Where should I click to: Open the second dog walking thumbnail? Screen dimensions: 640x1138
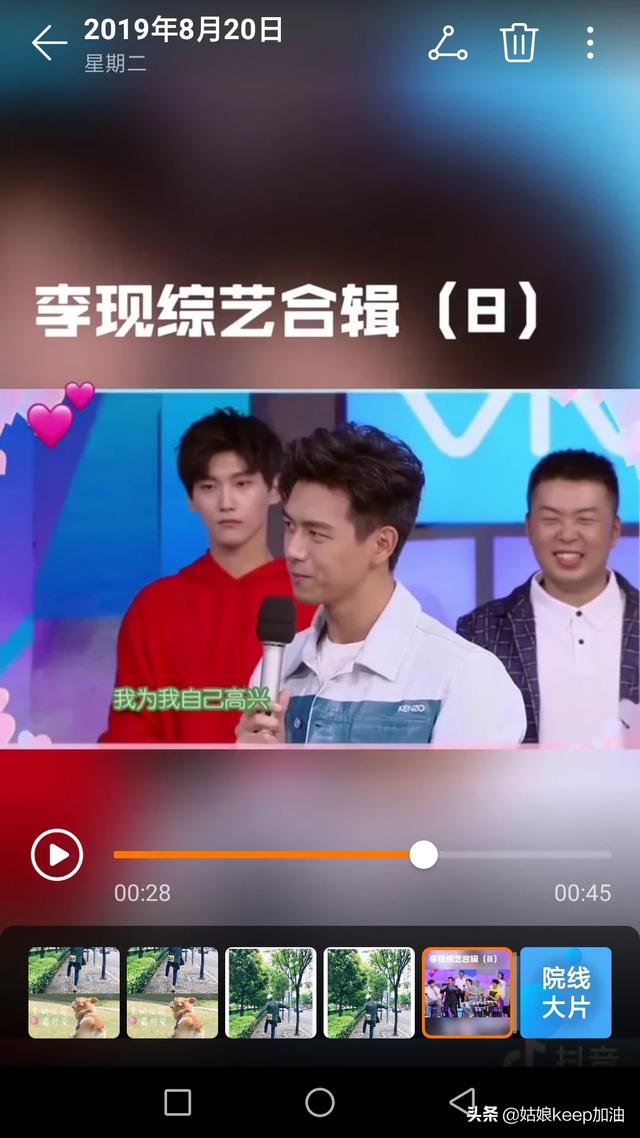(172, 992)
